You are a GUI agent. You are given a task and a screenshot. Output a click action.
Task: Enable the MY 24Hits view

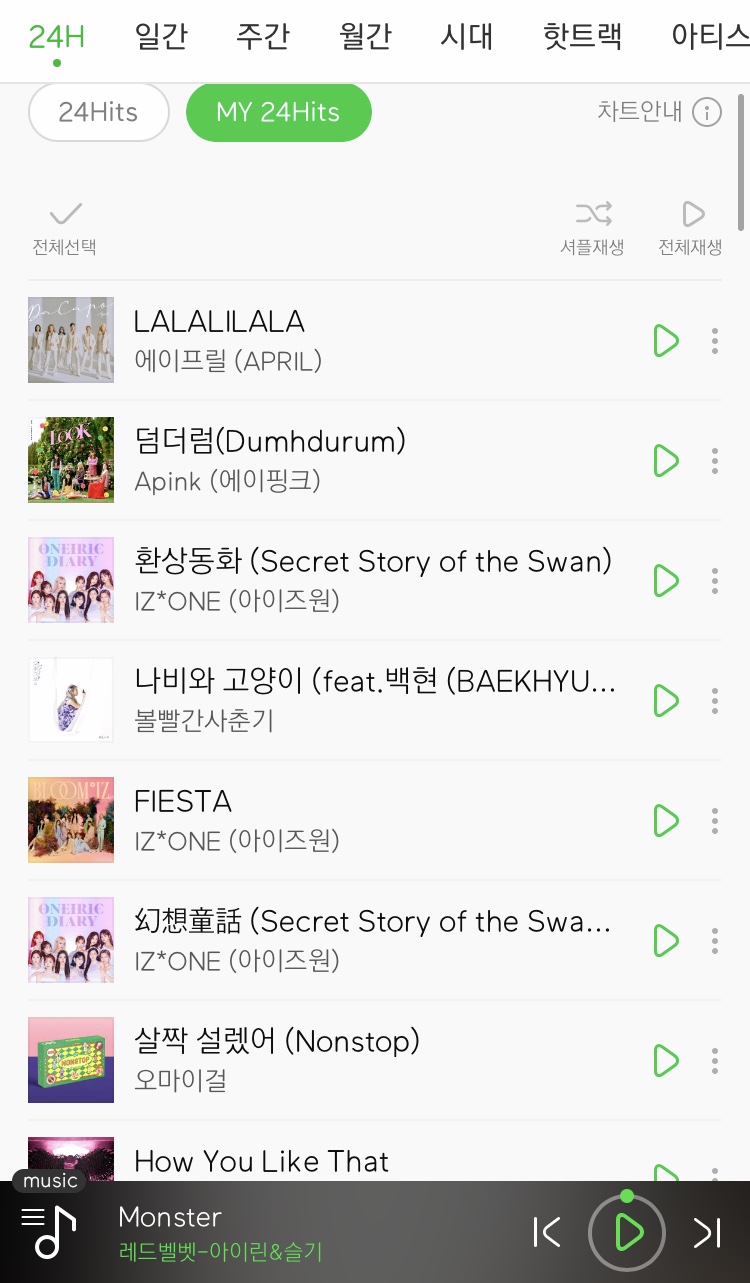pos(278,112)
